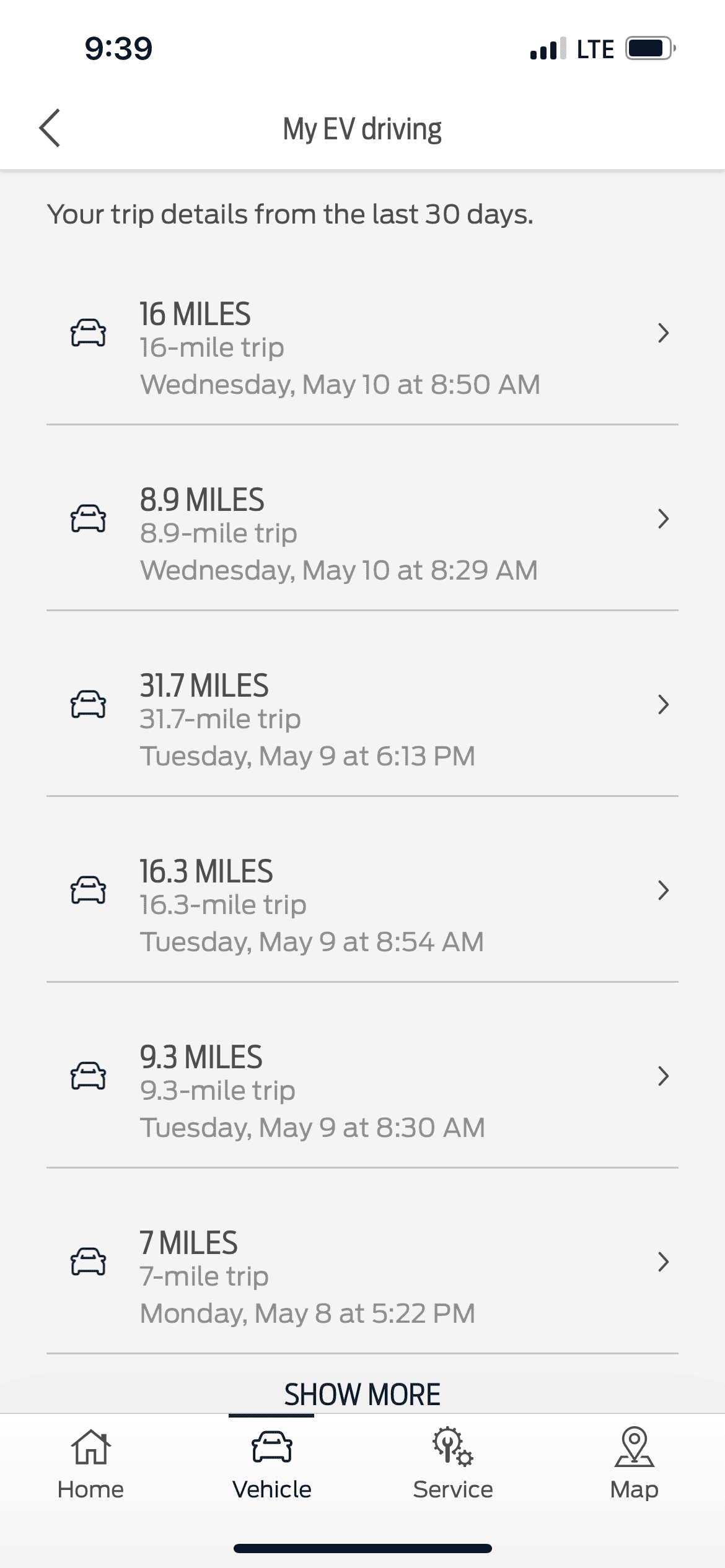This screenshot has width=725, height=1568.
Task: Select the 16.3-mile trip at 8:54 AM
Action: tap(362, 905)
